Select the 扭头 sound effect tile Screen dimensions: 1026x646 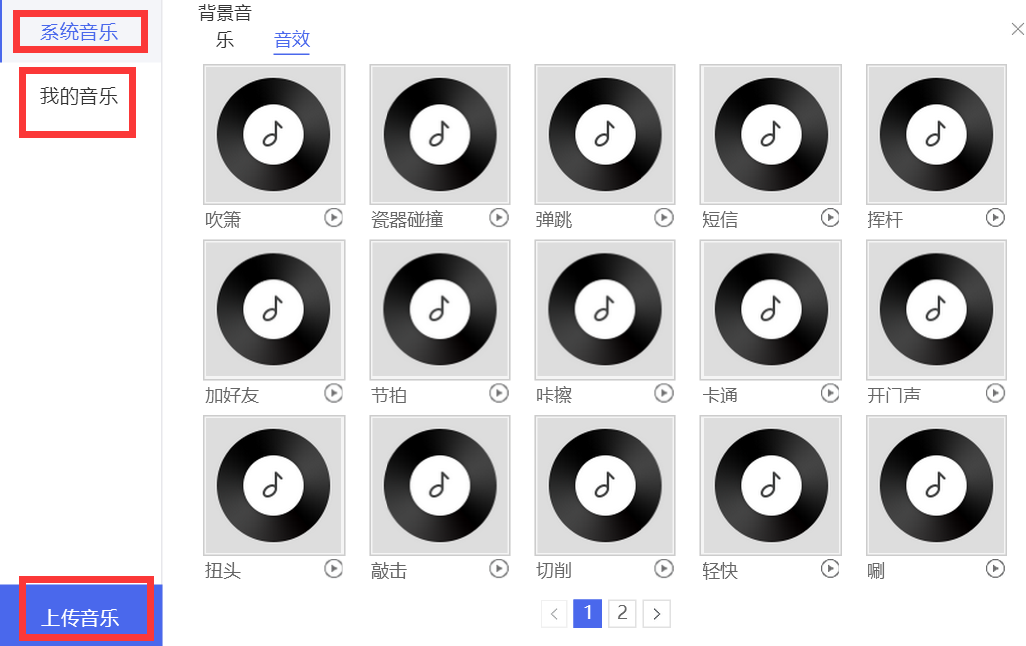[274, 486]
